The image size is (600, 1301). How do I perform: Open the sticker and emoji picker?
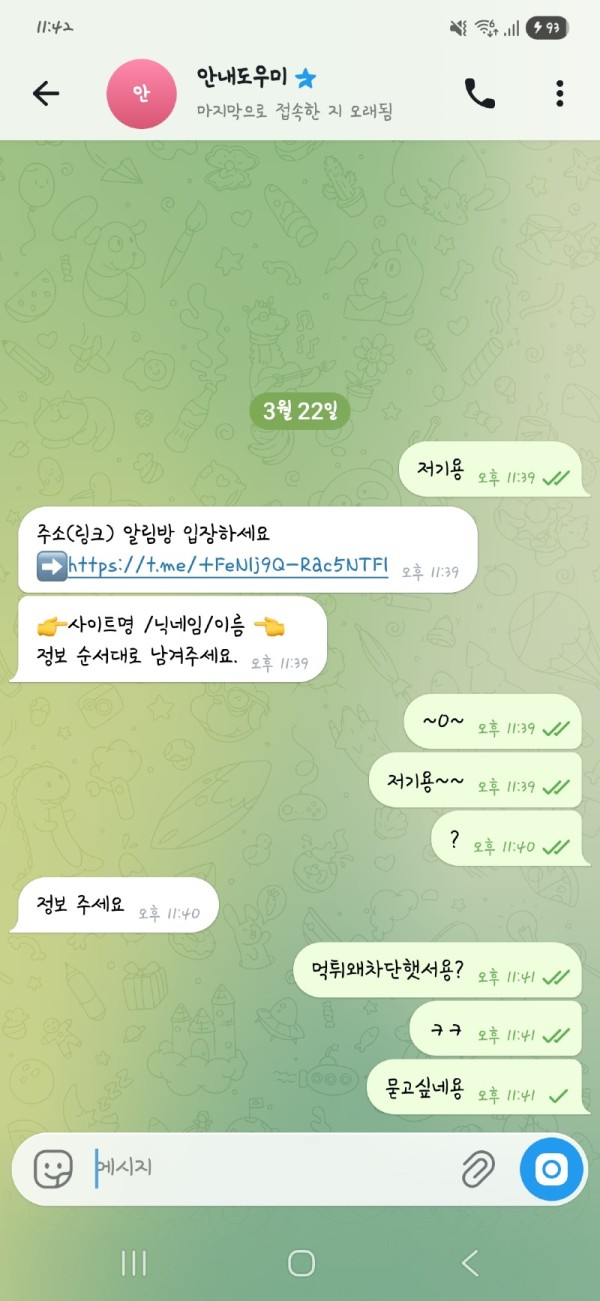pyautogui.click(x=53, y=1168)
